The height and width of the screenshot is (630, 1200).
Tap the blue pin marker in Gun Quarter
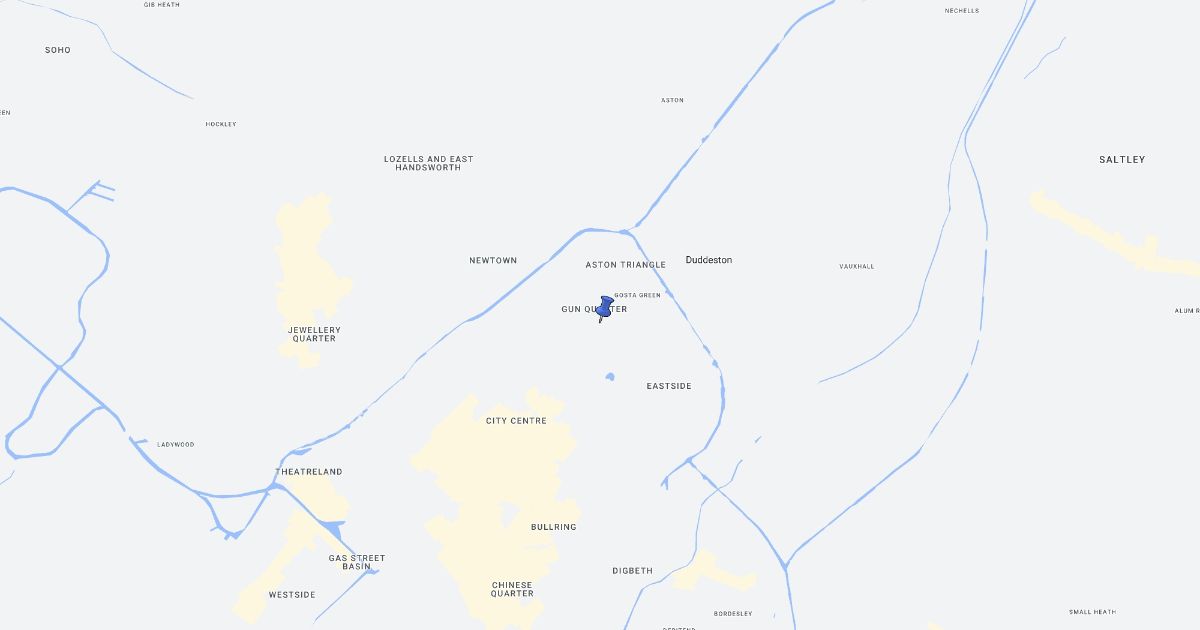[x=605, y=307]
